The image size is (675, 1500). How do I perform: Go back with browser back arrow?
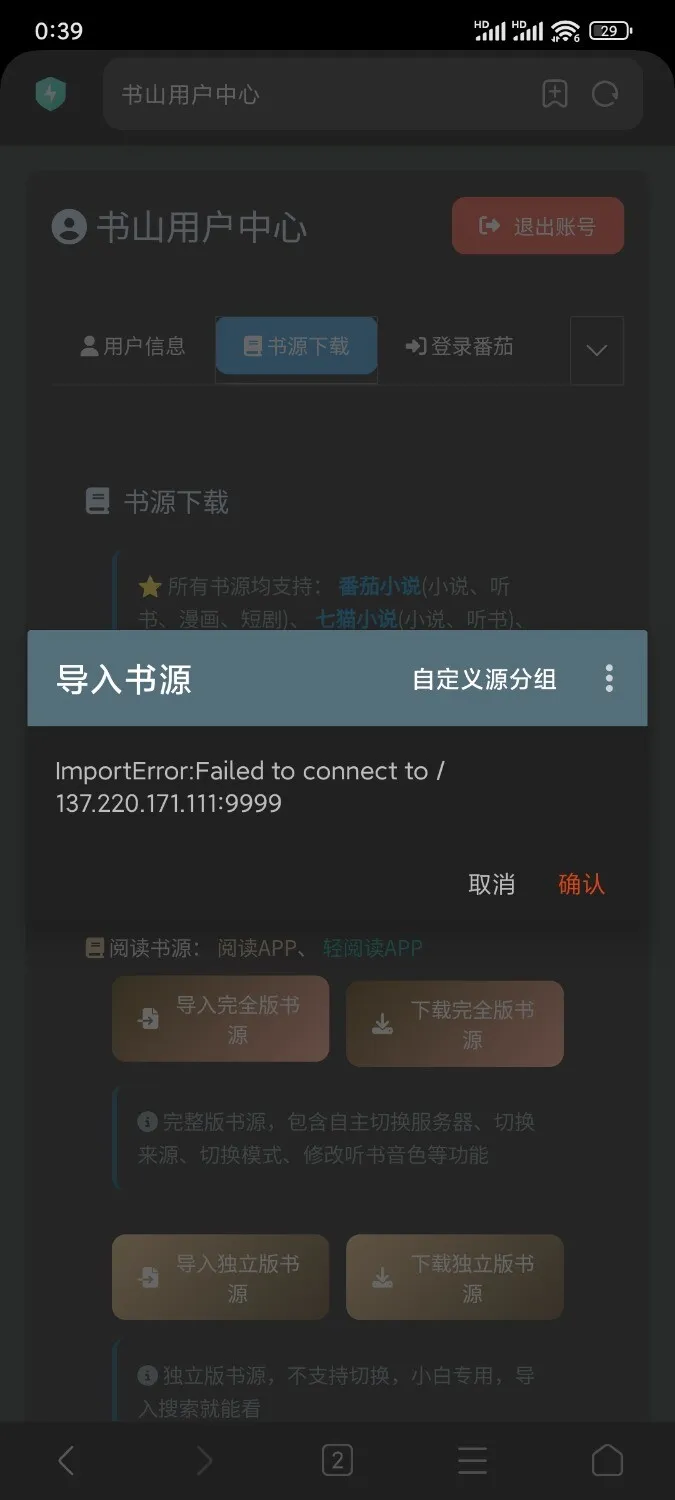point(66,1461)
